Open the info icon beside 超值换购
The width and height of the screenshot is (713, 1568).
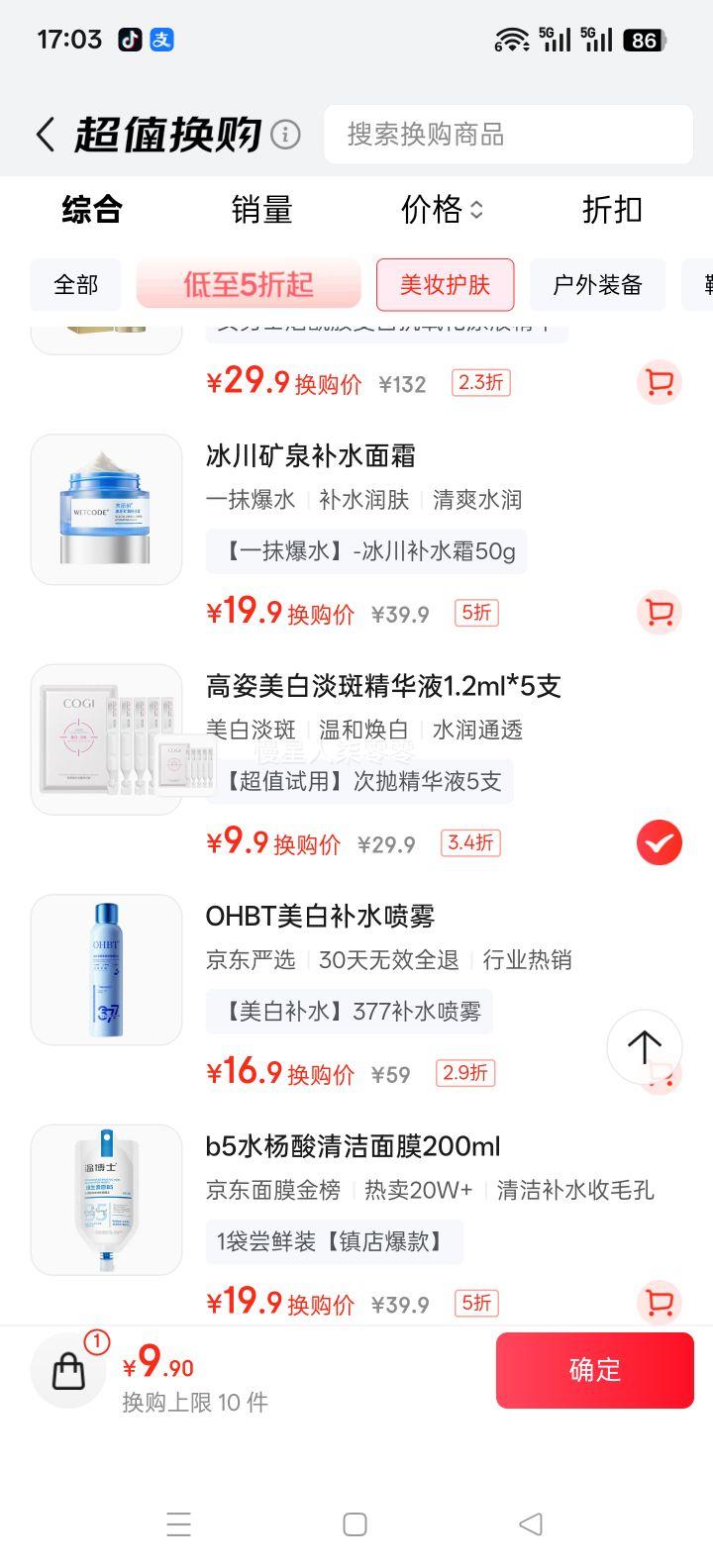click(x=285, y=134)
